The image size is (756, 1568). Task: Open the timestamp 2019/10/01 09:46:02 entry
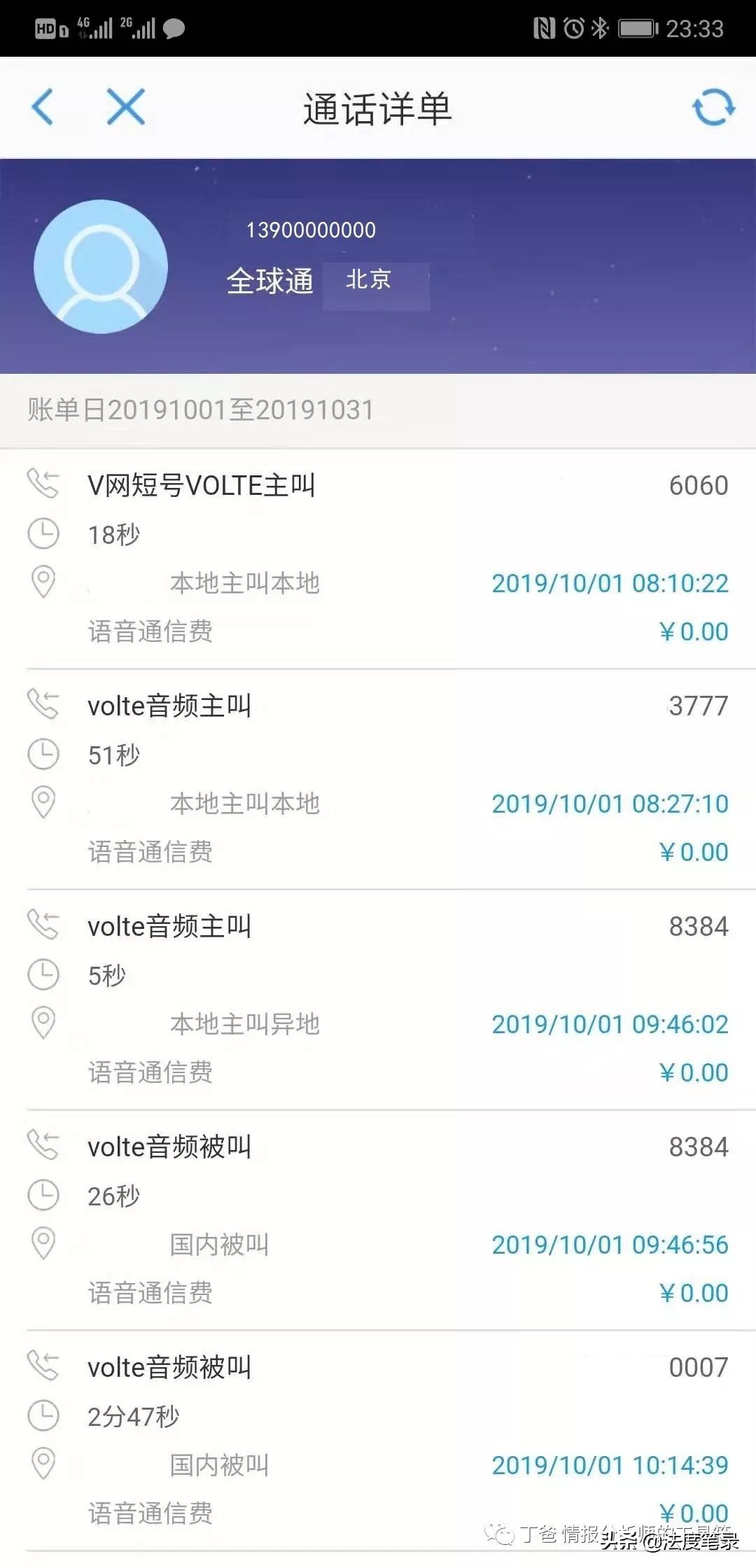(609, 1023)
